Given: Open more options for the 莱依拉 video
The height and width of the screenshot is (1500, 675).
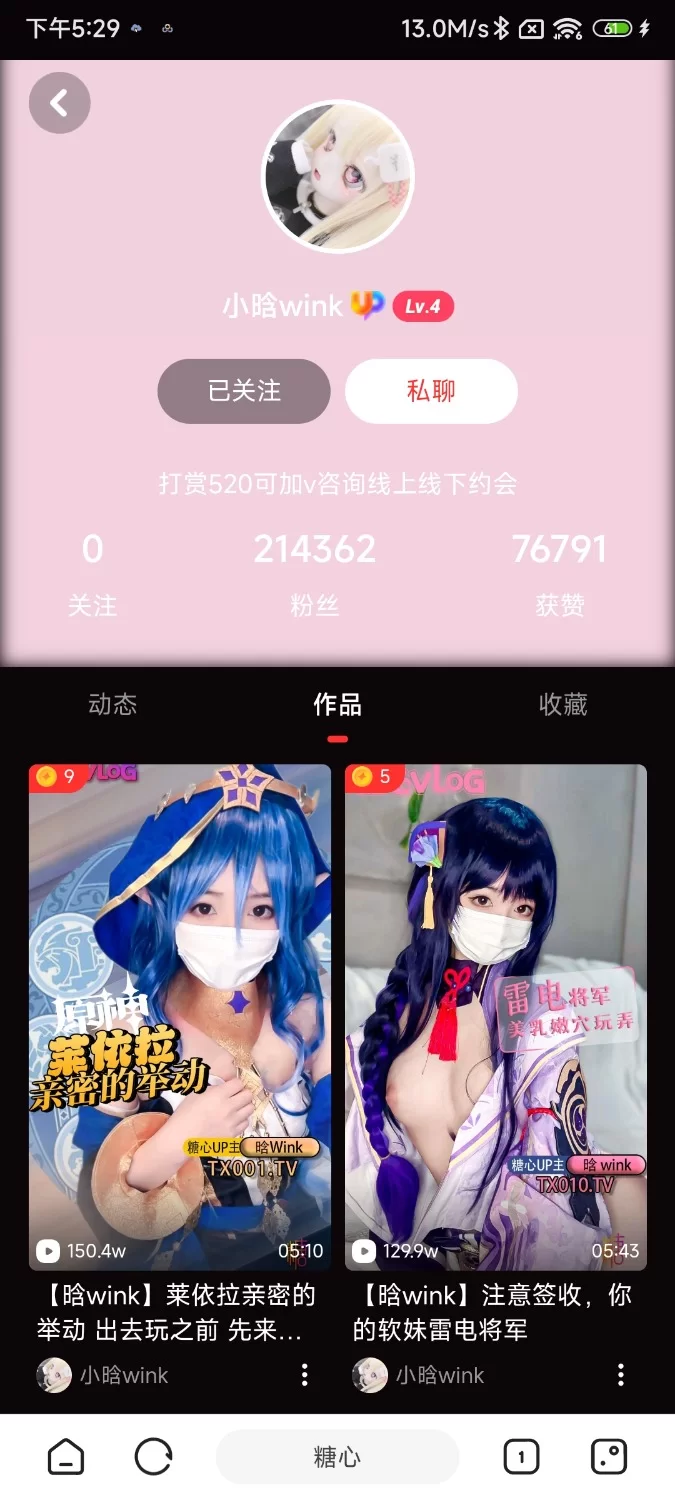Looking at the screenshot, I should (x=305, y=1375).
